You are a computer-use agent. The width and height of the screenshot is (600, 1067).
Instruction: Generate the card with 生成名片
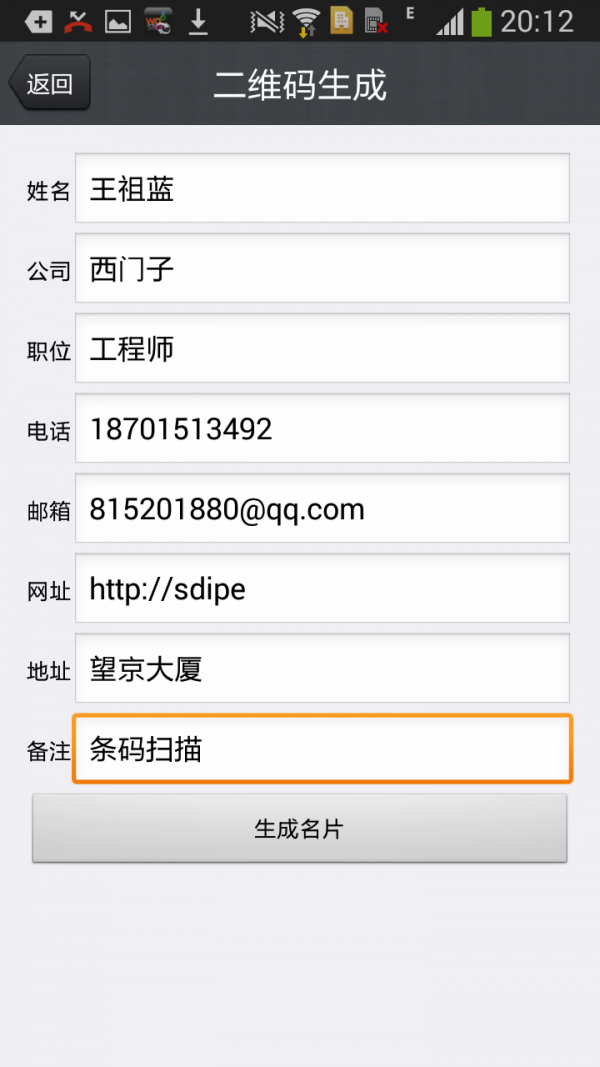tap(299, 828)
